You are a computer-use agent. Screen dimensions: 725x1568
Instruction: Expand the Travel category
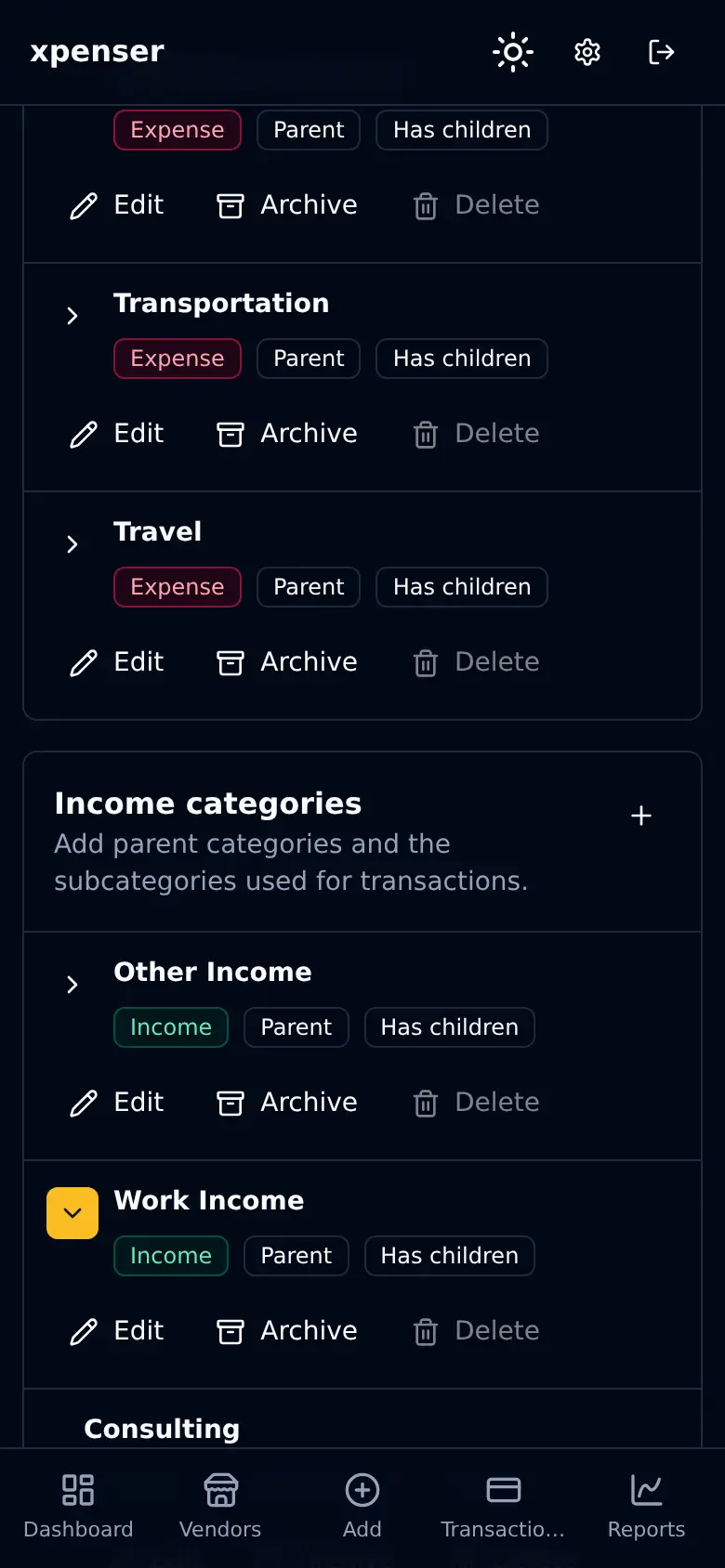(x=72, y=544)
